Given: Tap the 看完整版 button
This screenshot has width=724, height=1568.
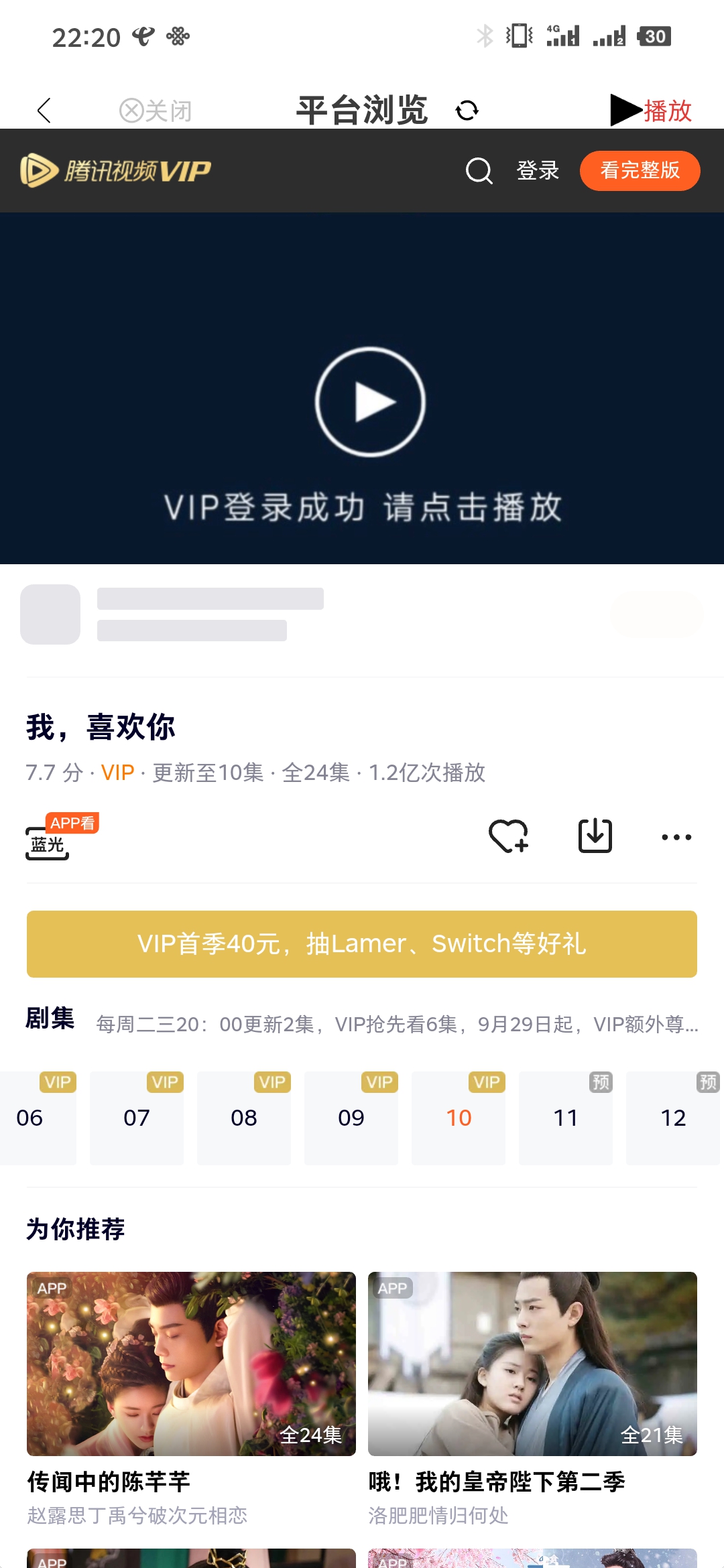Looking at the screenshot, I should coord(640,171).
